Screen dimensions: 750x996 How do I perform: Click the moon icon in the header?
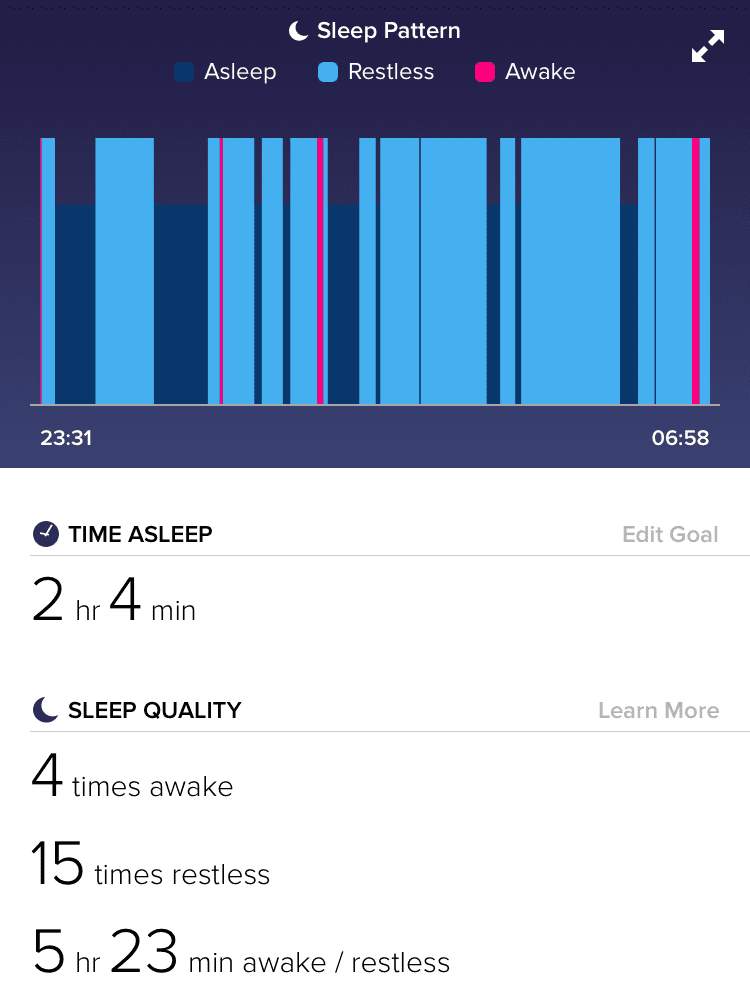[x=296, y=30]
